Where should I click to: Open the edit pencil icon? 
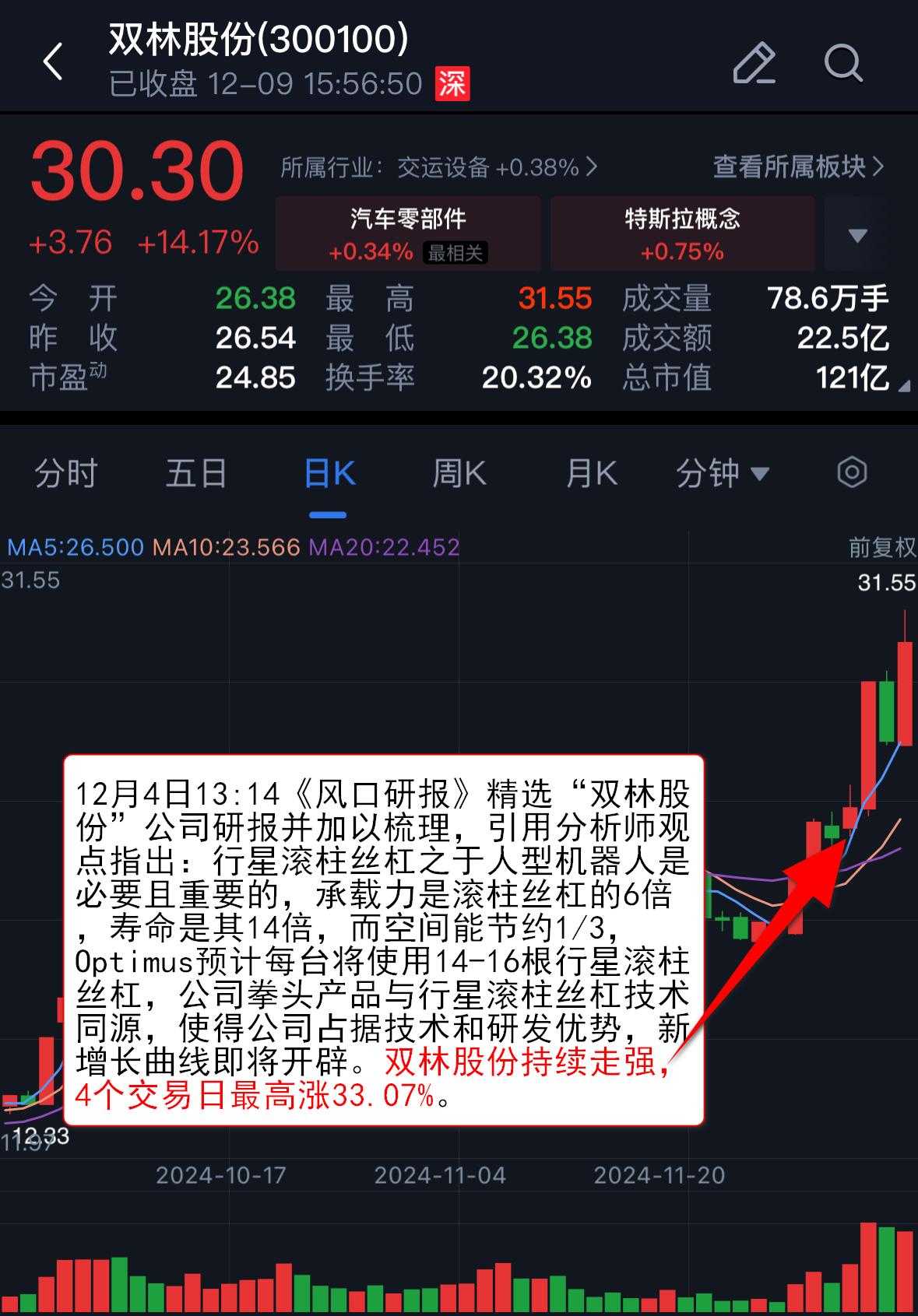click(x=754, y=62)
